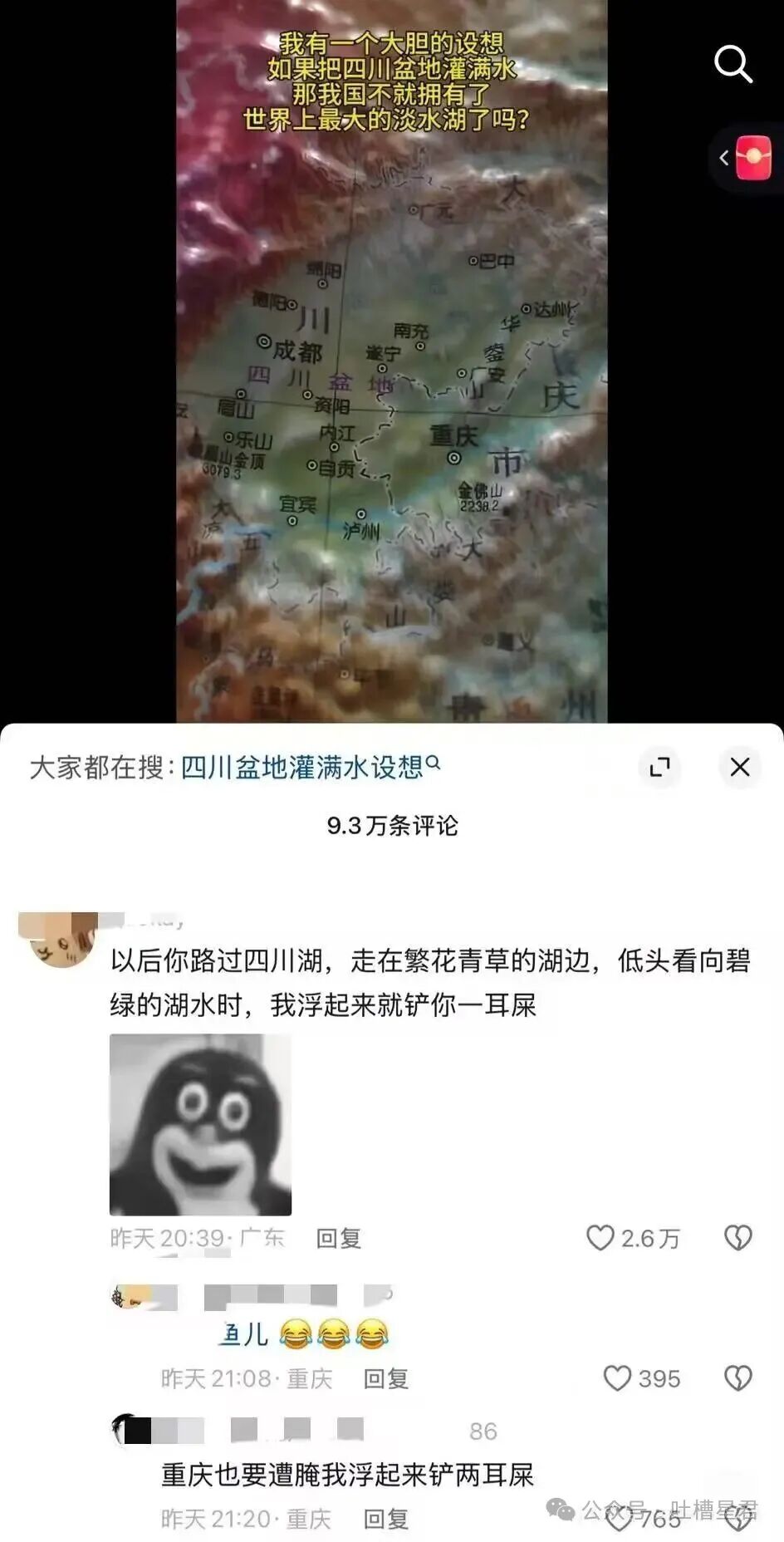Reply to the 昨天 21:08 重庆 comment
The width and height of the screenshot is (784, 1542).
click(x=385, y=1378)
